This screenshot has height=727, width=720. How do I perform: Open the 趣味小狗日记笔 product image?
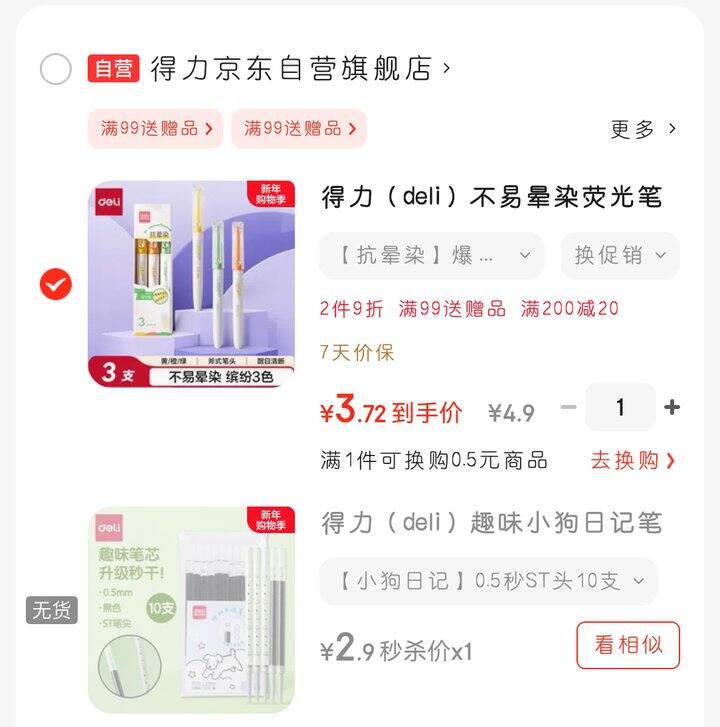pos(191,609)
